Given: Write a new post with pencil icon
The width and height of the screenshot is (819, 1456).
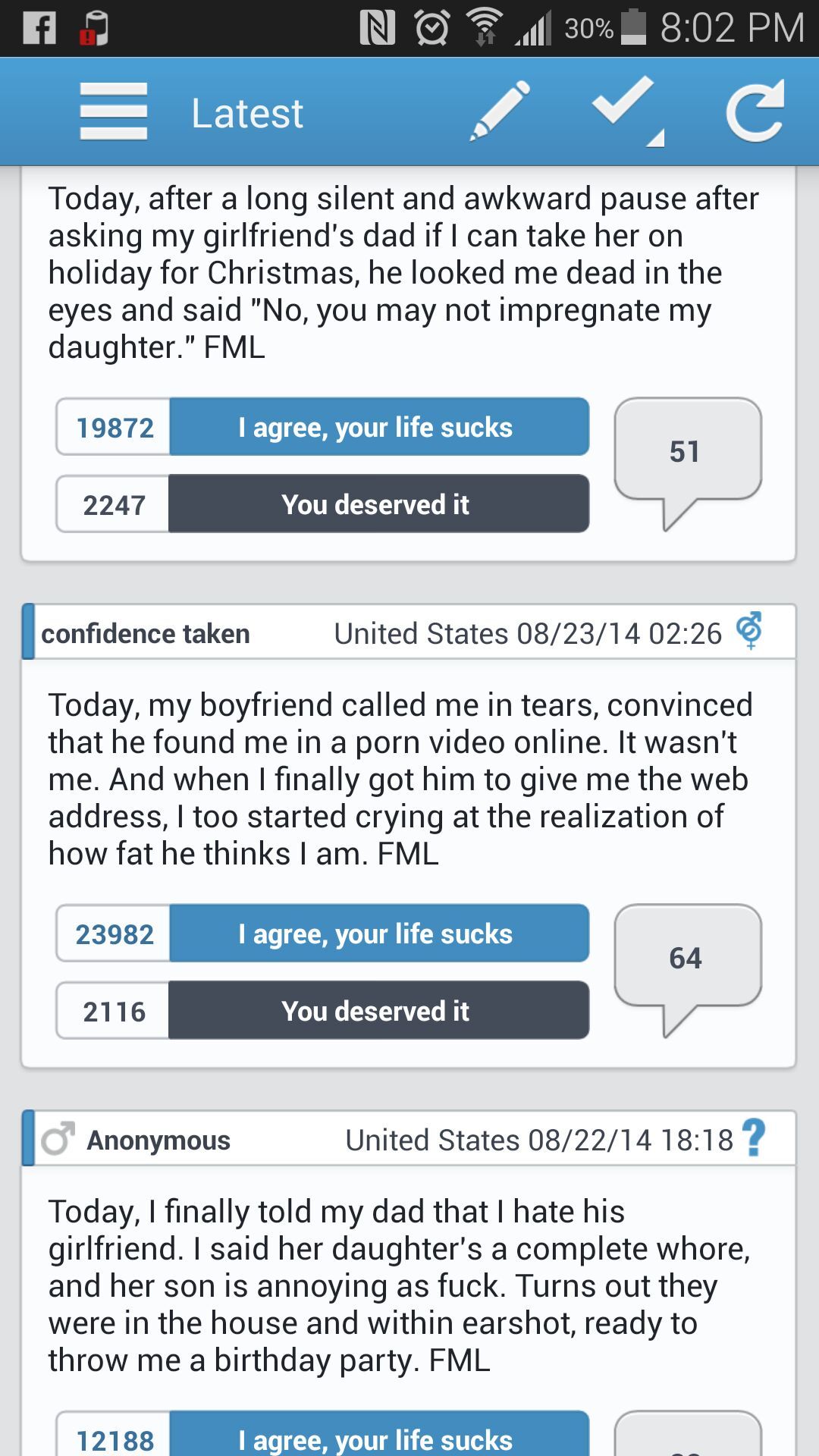Looking at the screenshot, I should [x=500, y=112].
